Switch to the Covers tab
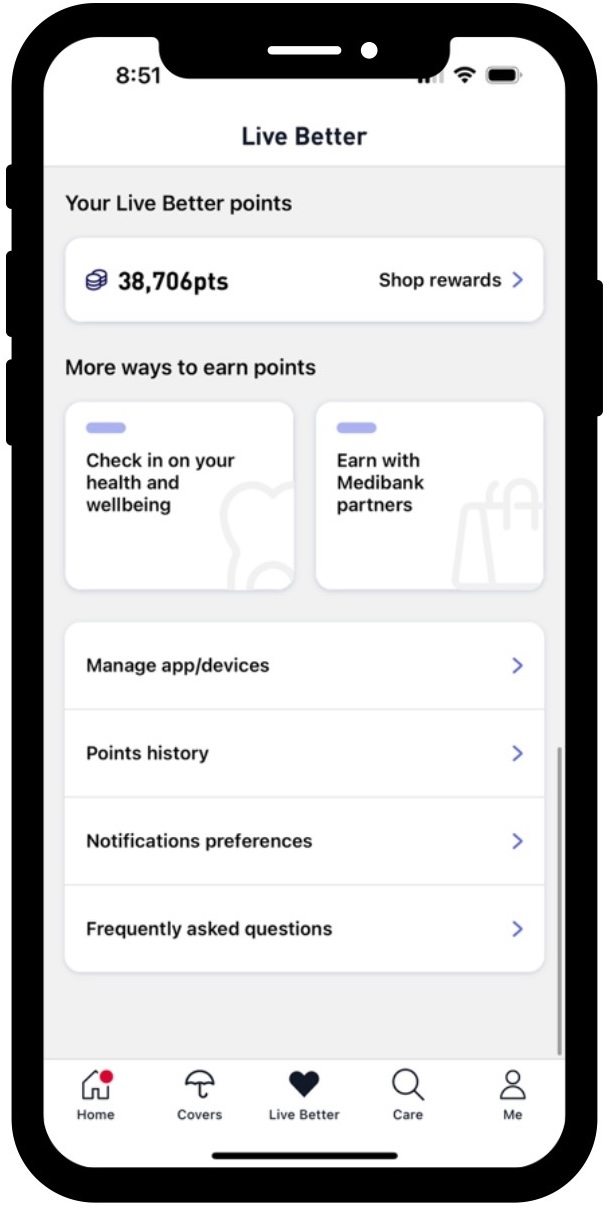The height and width of the screenshot is (1210, 609). tap(200, 1095)
